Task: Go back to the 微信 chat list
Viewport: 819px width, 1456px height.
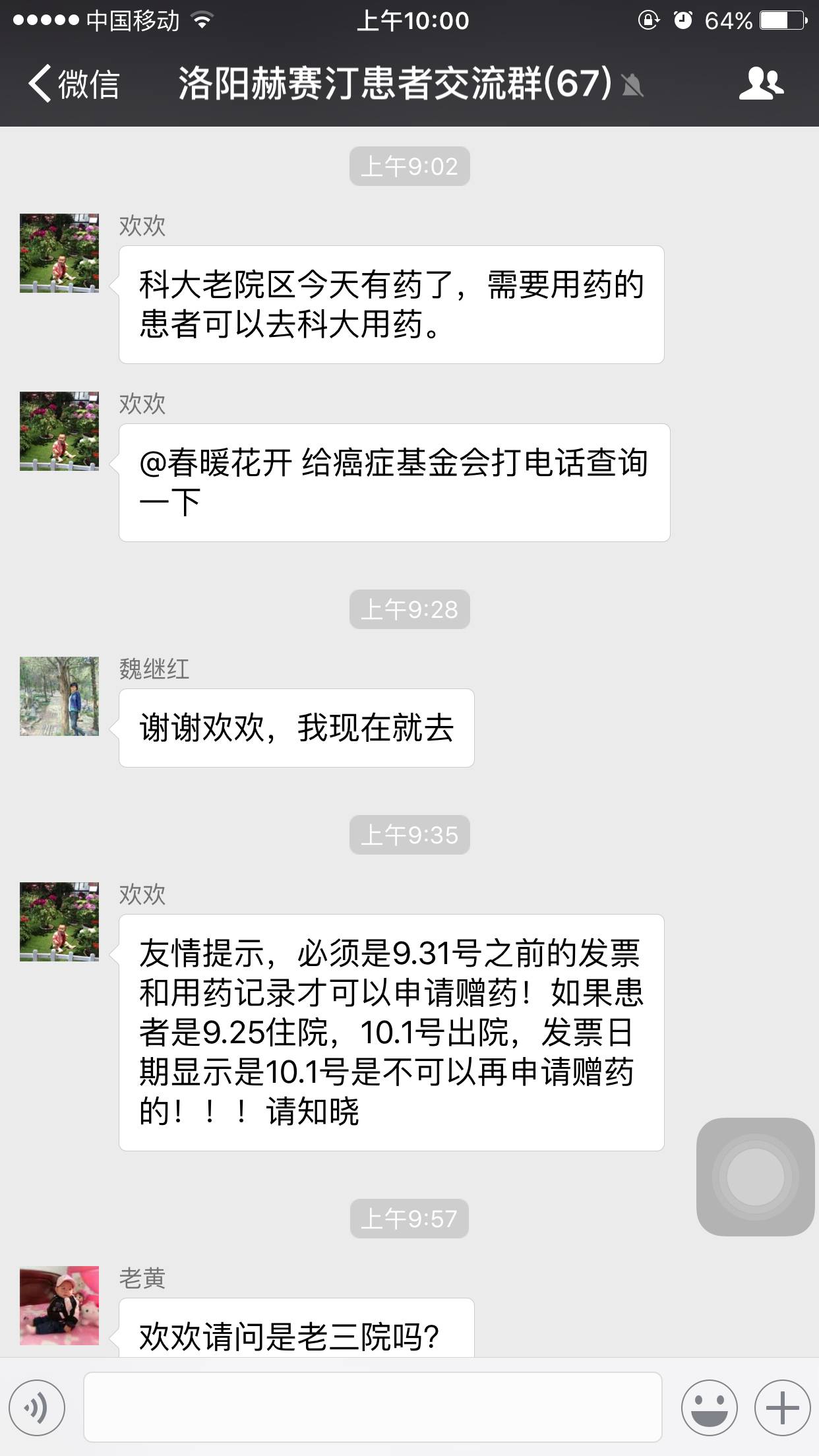Action: (73, 84)
